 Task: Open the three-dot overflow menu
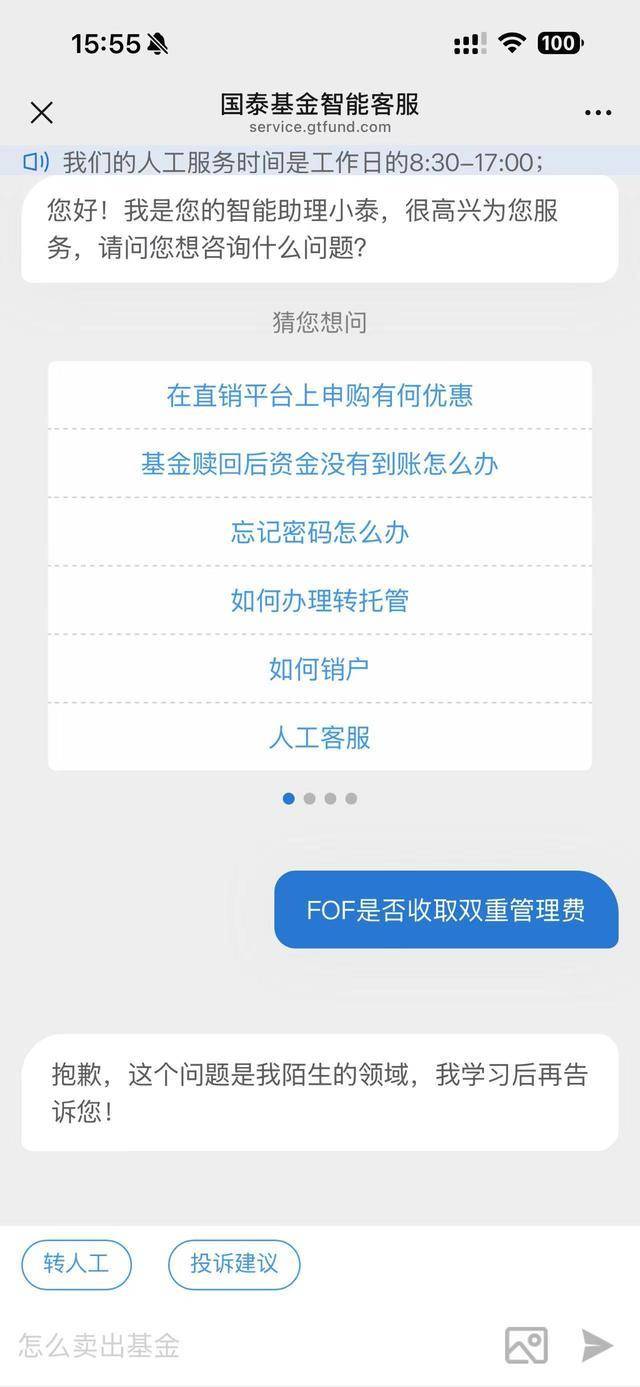(598, 112)
